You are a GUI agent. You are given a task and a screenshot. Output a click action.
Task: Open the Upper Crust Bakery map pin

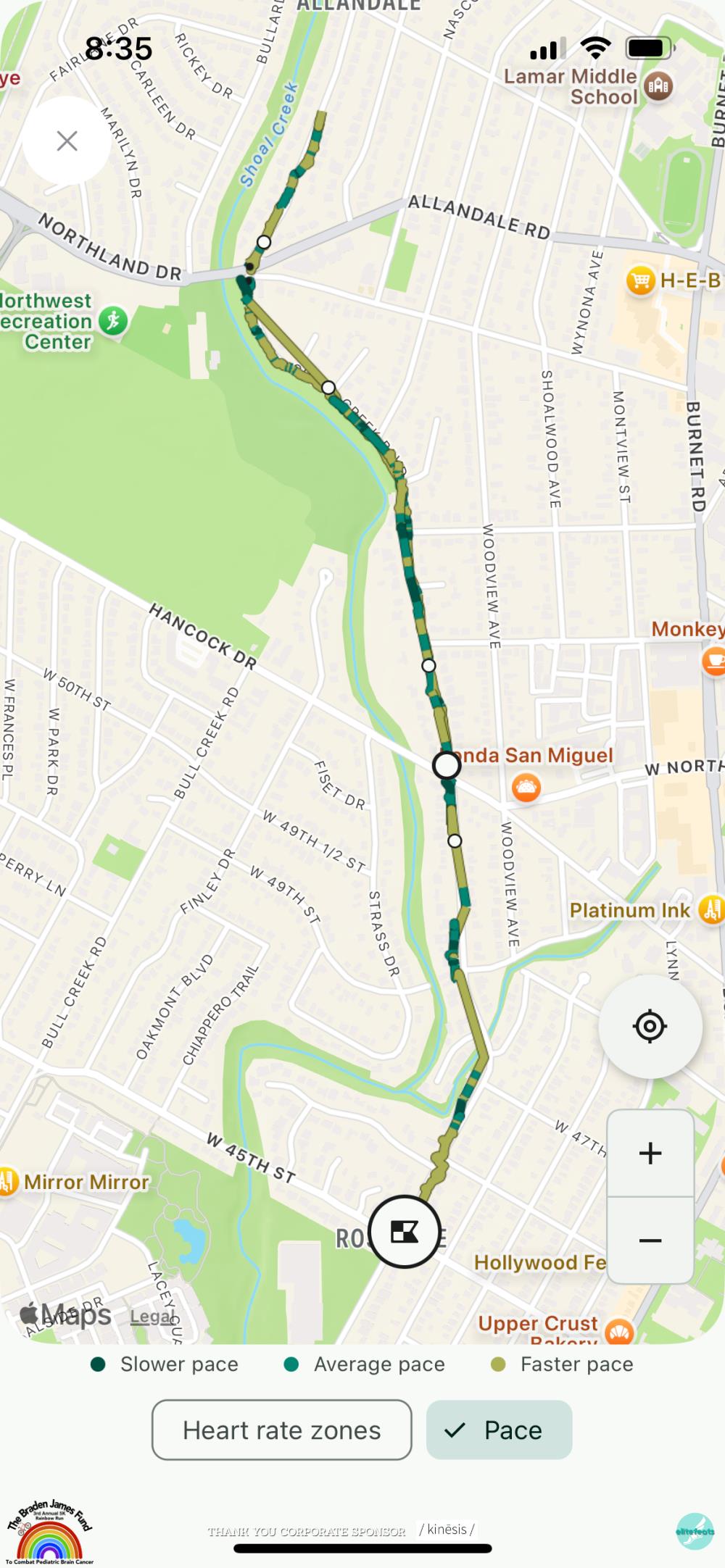pos(618,1332)
